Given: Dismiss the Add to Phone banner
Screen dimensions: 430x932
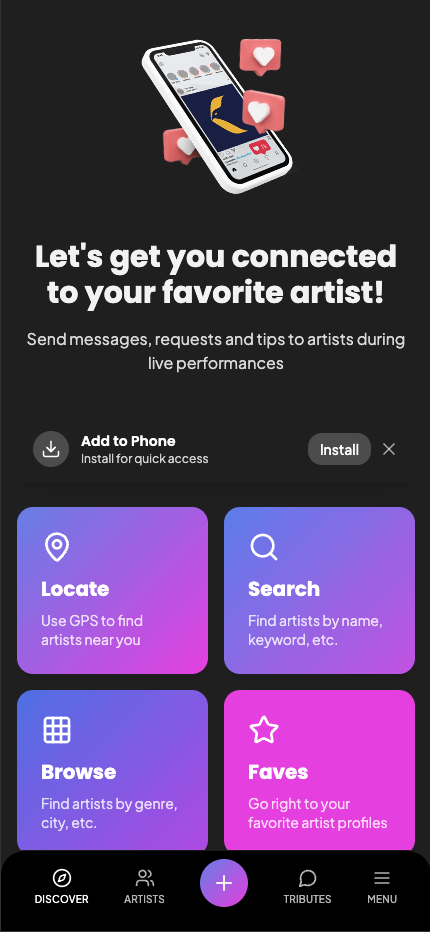Looking at the screenshot, I should tap(389, 449).
